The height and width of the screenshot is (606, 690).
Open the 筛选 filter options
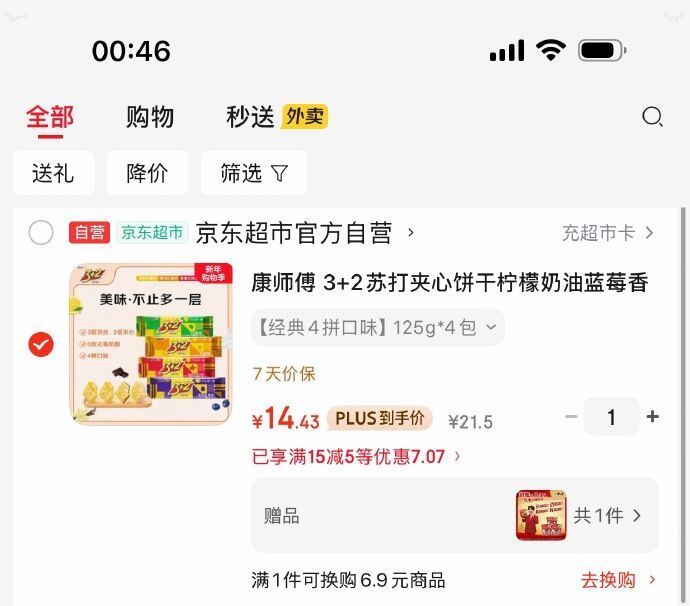pyautogui.click(x=254, y=173)
